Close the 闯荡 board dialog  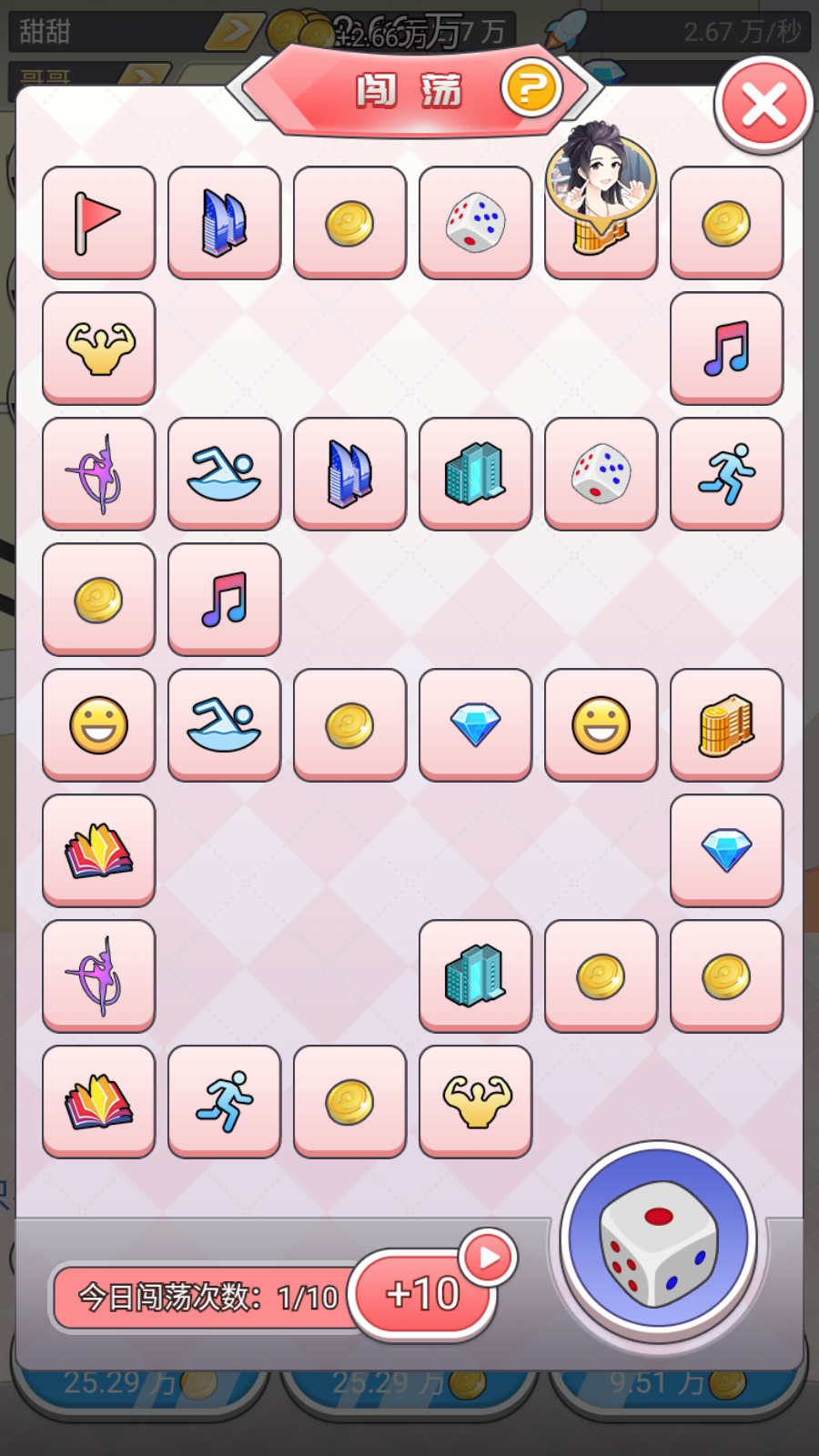(x=763, y=105)
